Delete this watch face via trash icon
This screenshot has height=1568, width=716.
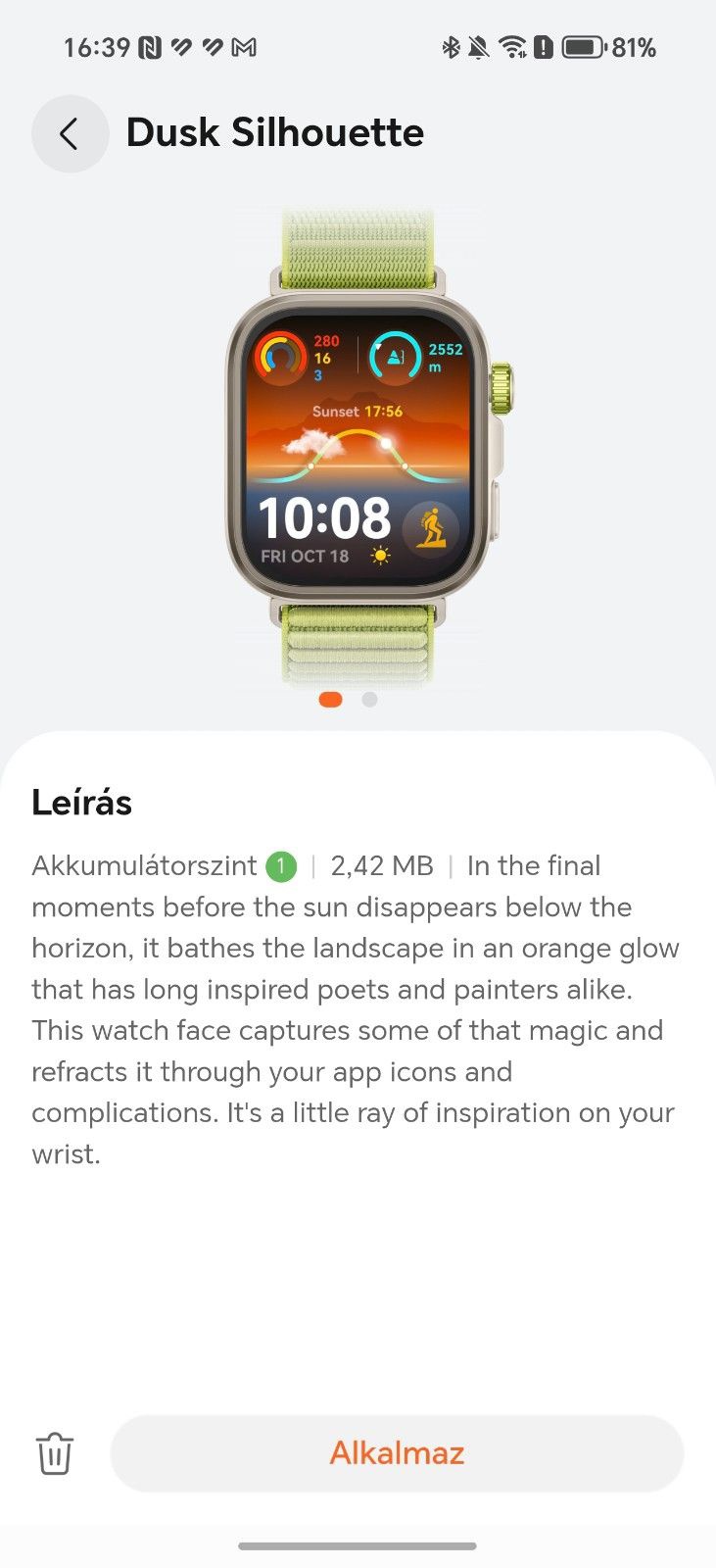(55, 1453)
